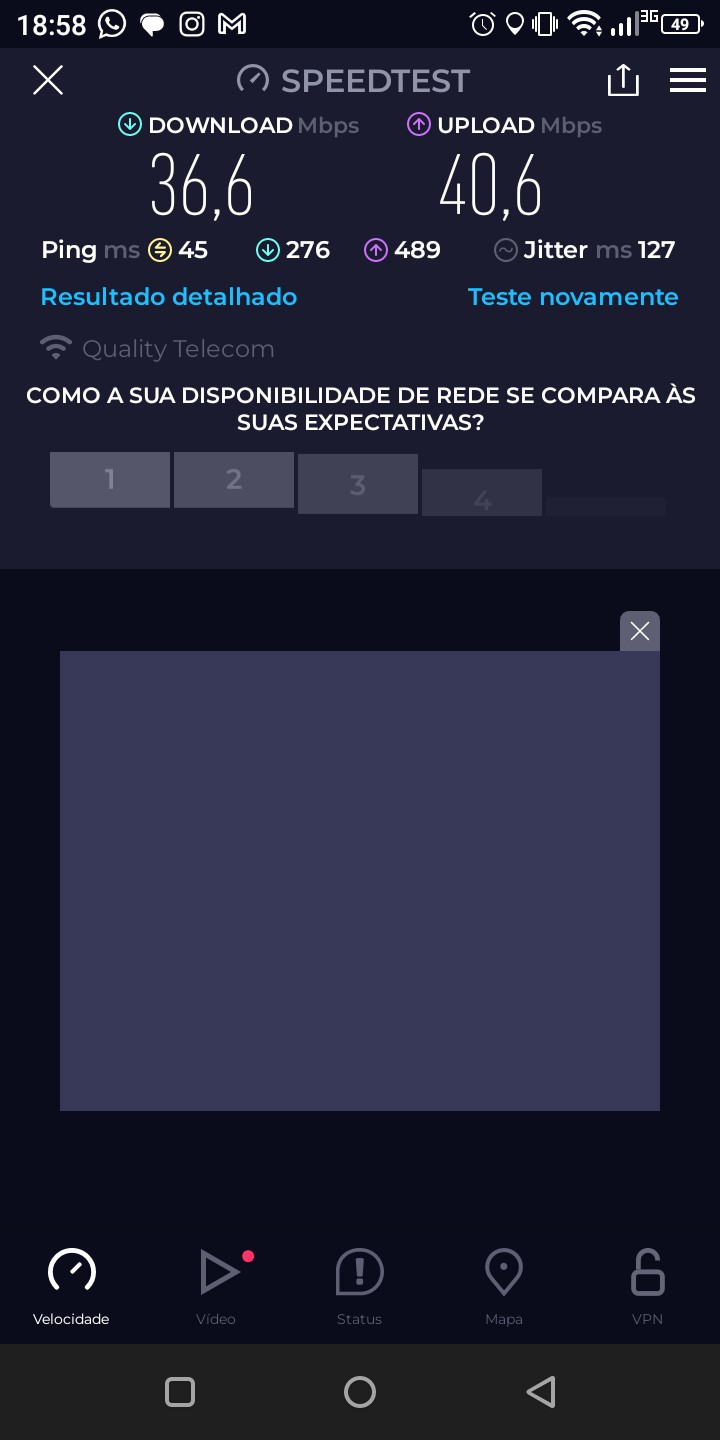This screenshot has width=720, height=1440.
Task: Switch to the Vídeo tab
Action: (x=216, y=1287)
